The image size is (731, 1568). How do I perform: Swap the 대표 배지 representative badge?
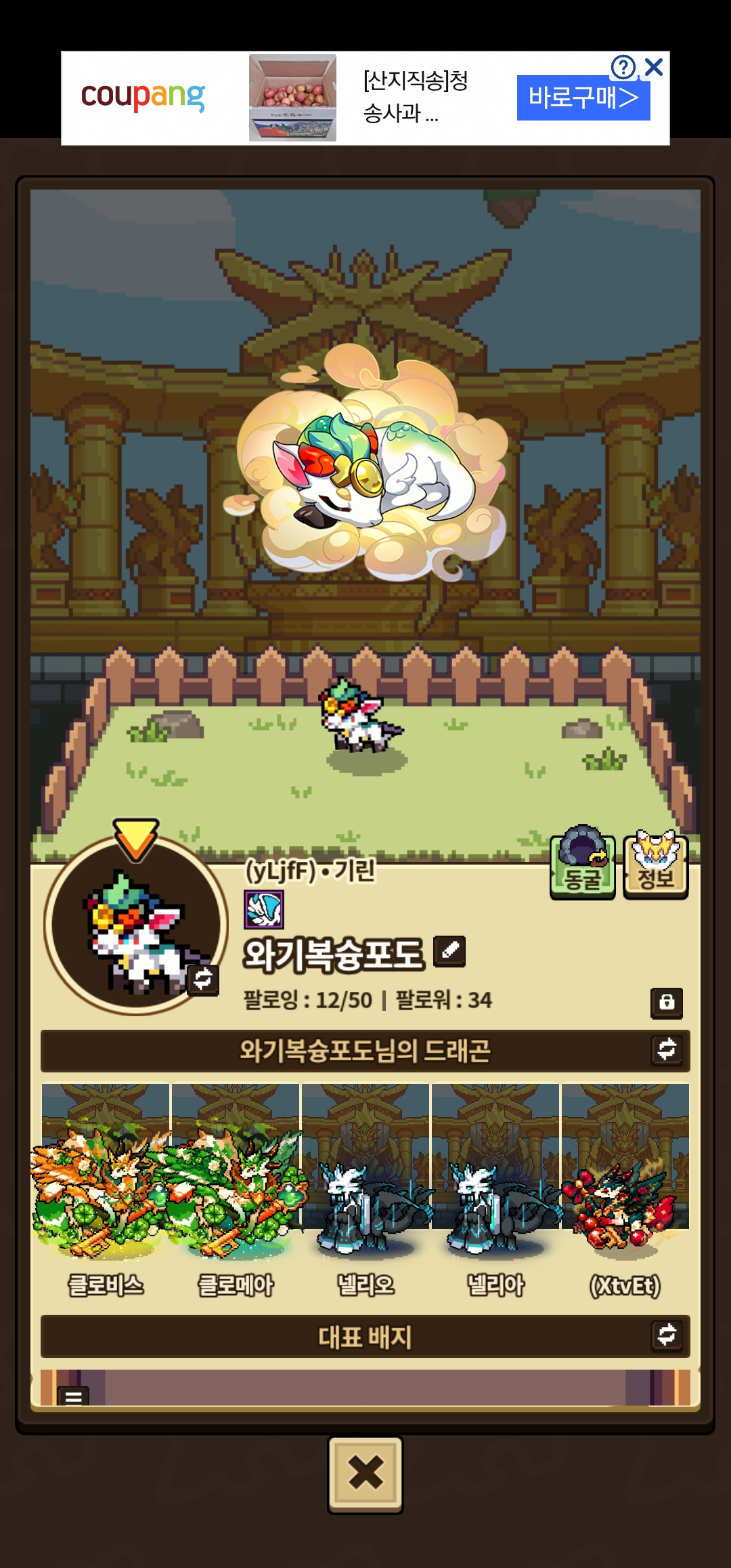pyautogui.click(x=667, y=1335)
